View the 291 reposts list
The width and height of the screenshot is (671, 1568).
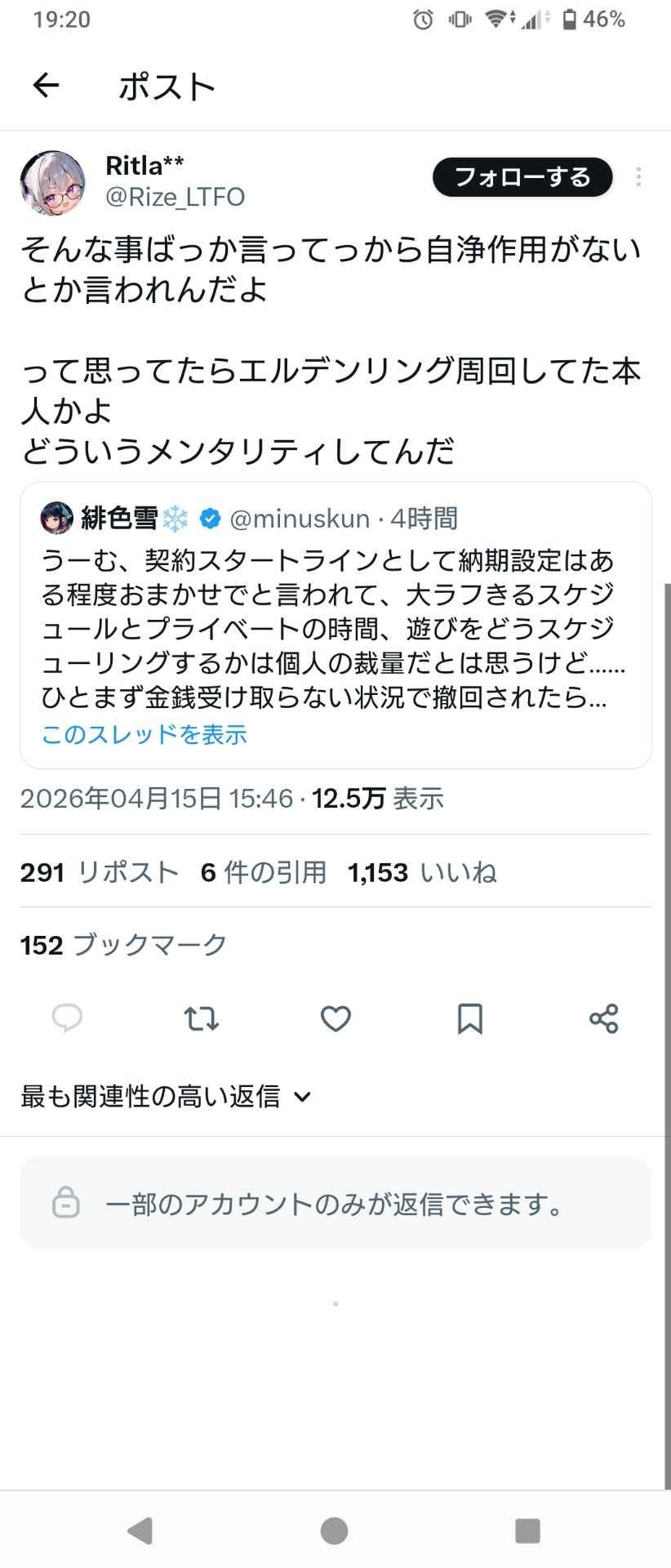[100, 872]
